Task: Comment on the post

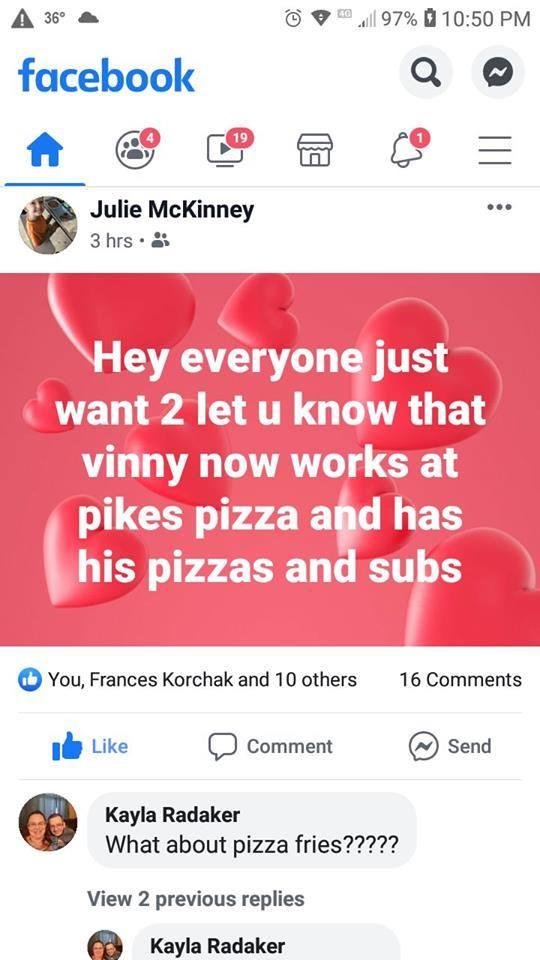Action: coord(270,746)
